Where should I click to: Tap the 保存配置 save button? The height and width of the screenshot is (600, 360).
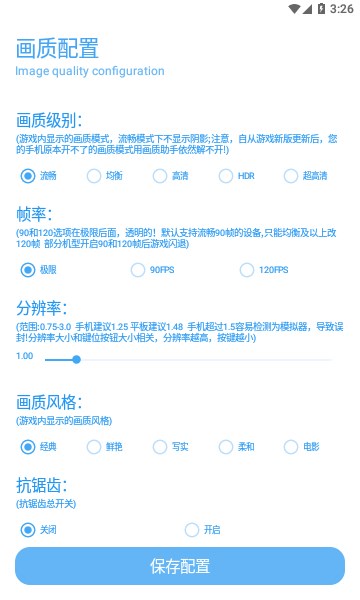[180, 566]
